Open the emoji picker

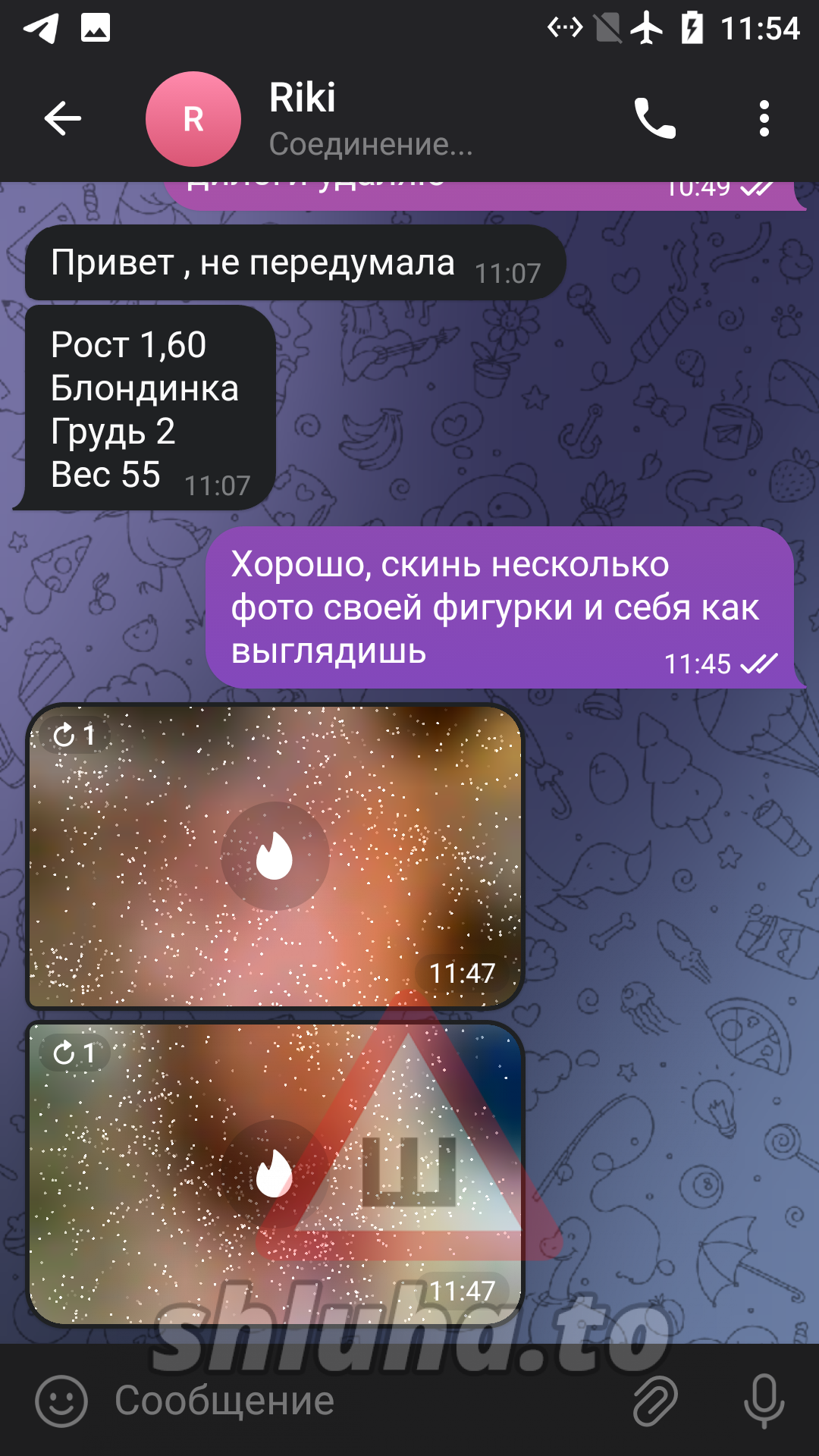(61, 1401)
